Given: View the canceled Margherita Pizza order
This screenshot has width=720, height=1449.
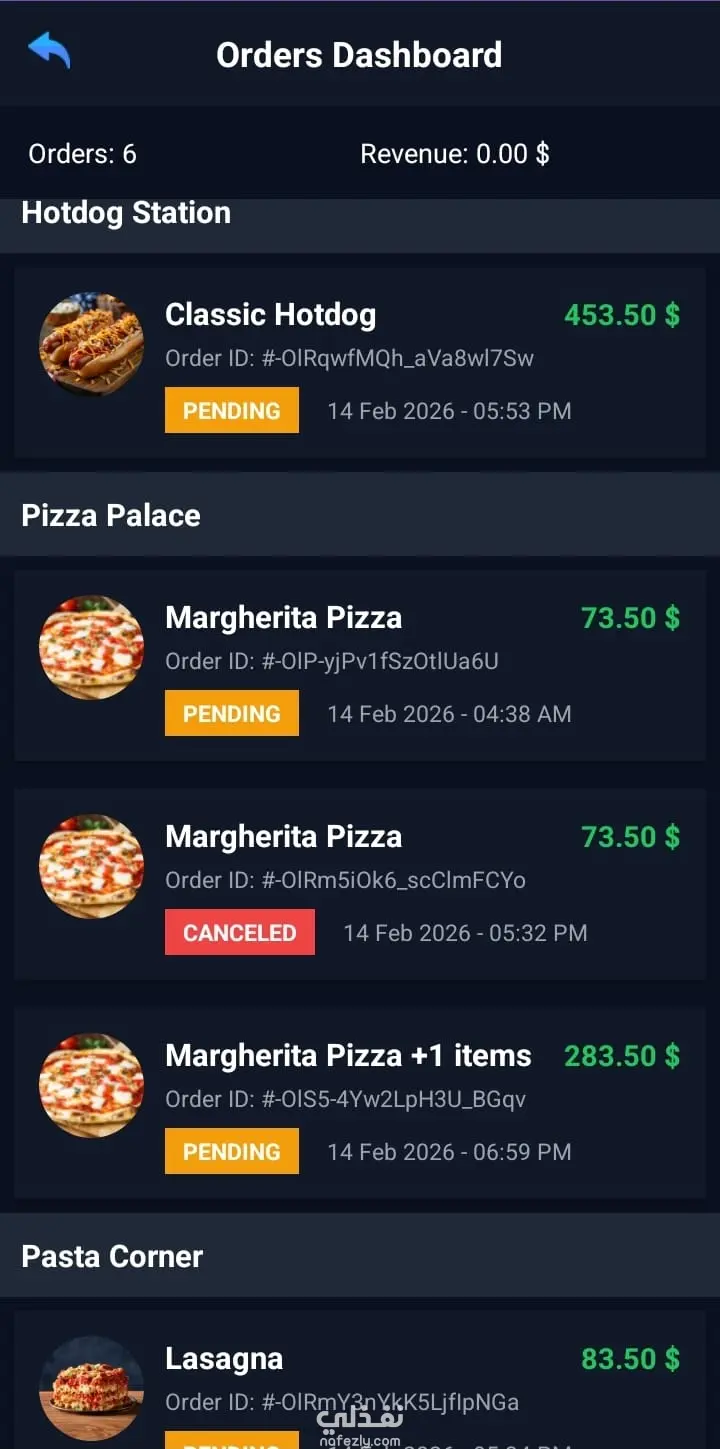Looking at the screenshot, I should 360,884.
